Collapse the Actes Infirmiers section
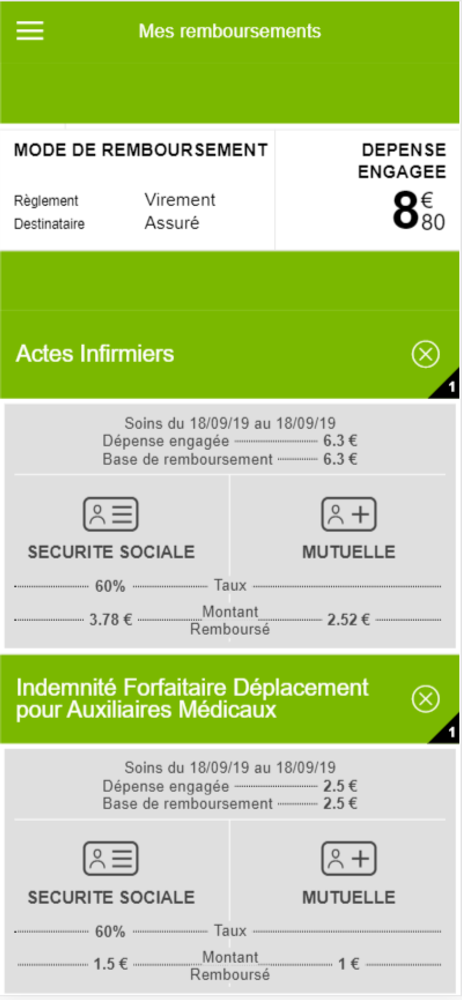The width and height of the screenshot is (462, 1000). tap(426, 354)
